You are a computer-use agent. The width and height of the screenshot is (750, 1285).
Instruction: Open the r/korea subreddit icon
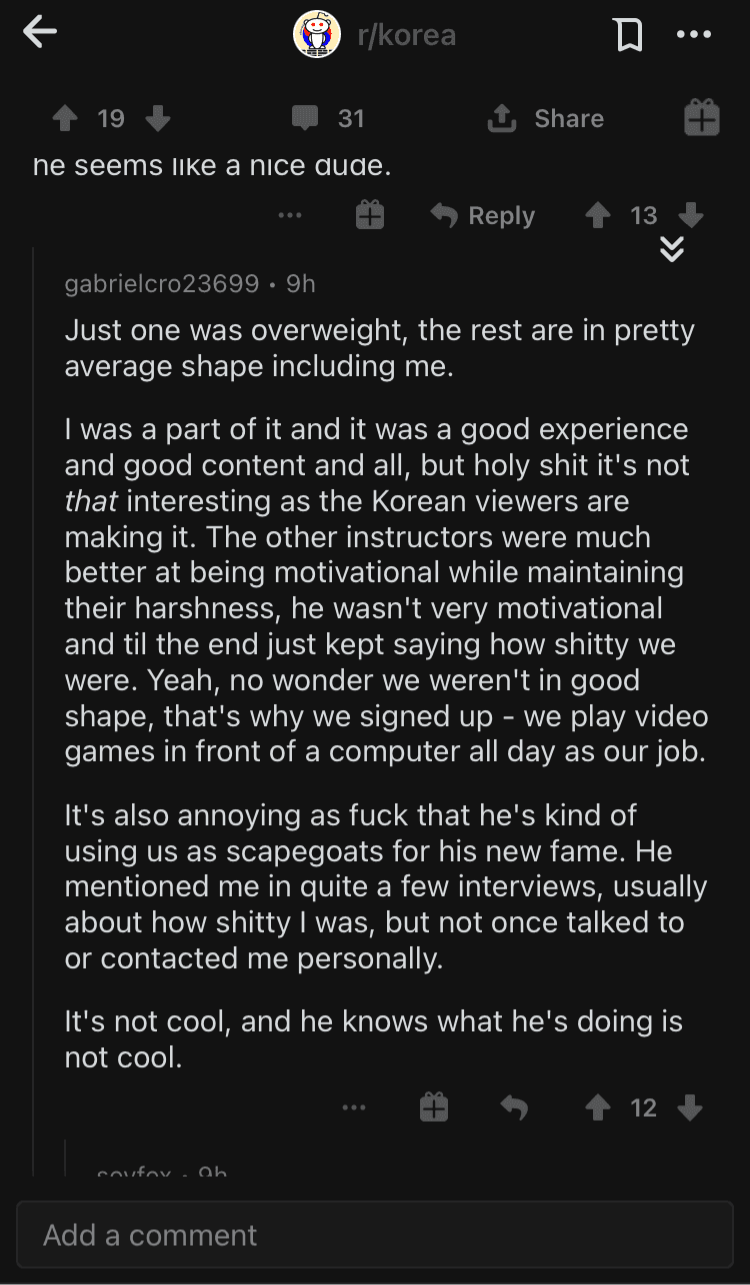coord(317,34)
